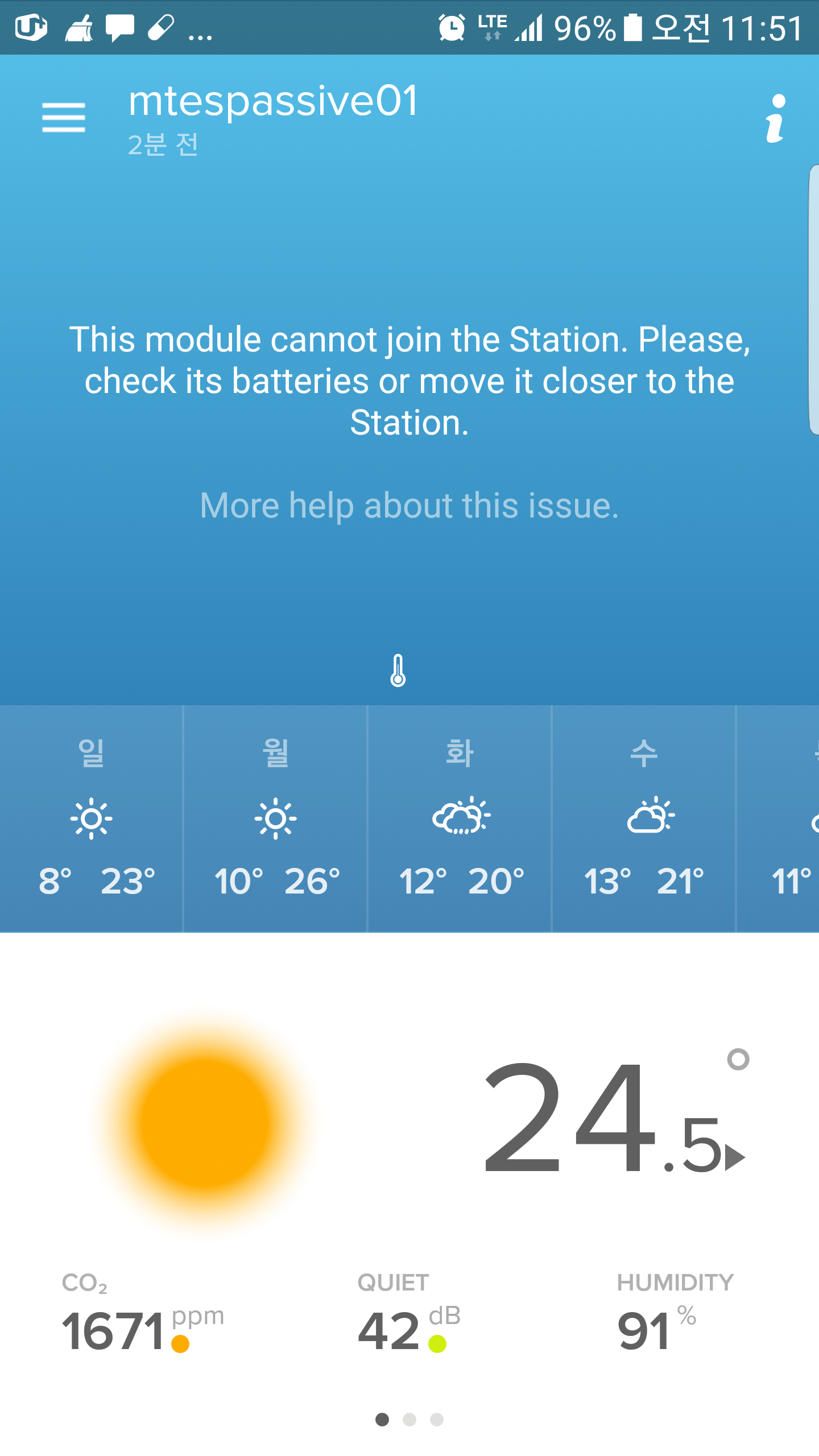Screen dimensions: 819x1456
Task: Select the third page indicator dot
Action: click(437, 1420)
